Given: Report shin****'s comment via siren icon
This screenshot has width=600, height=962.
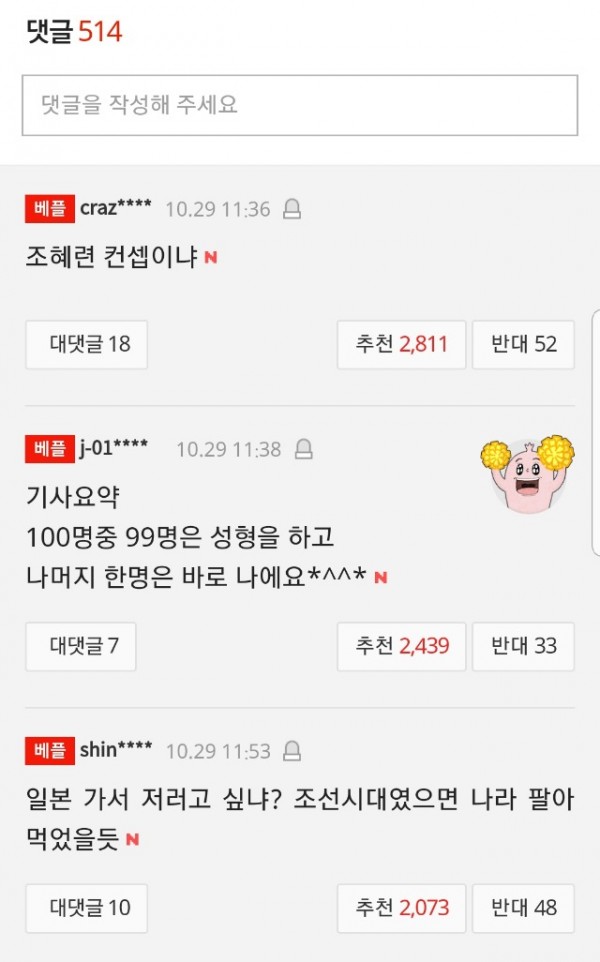Looking at the screenshot, I should point(292,750).
